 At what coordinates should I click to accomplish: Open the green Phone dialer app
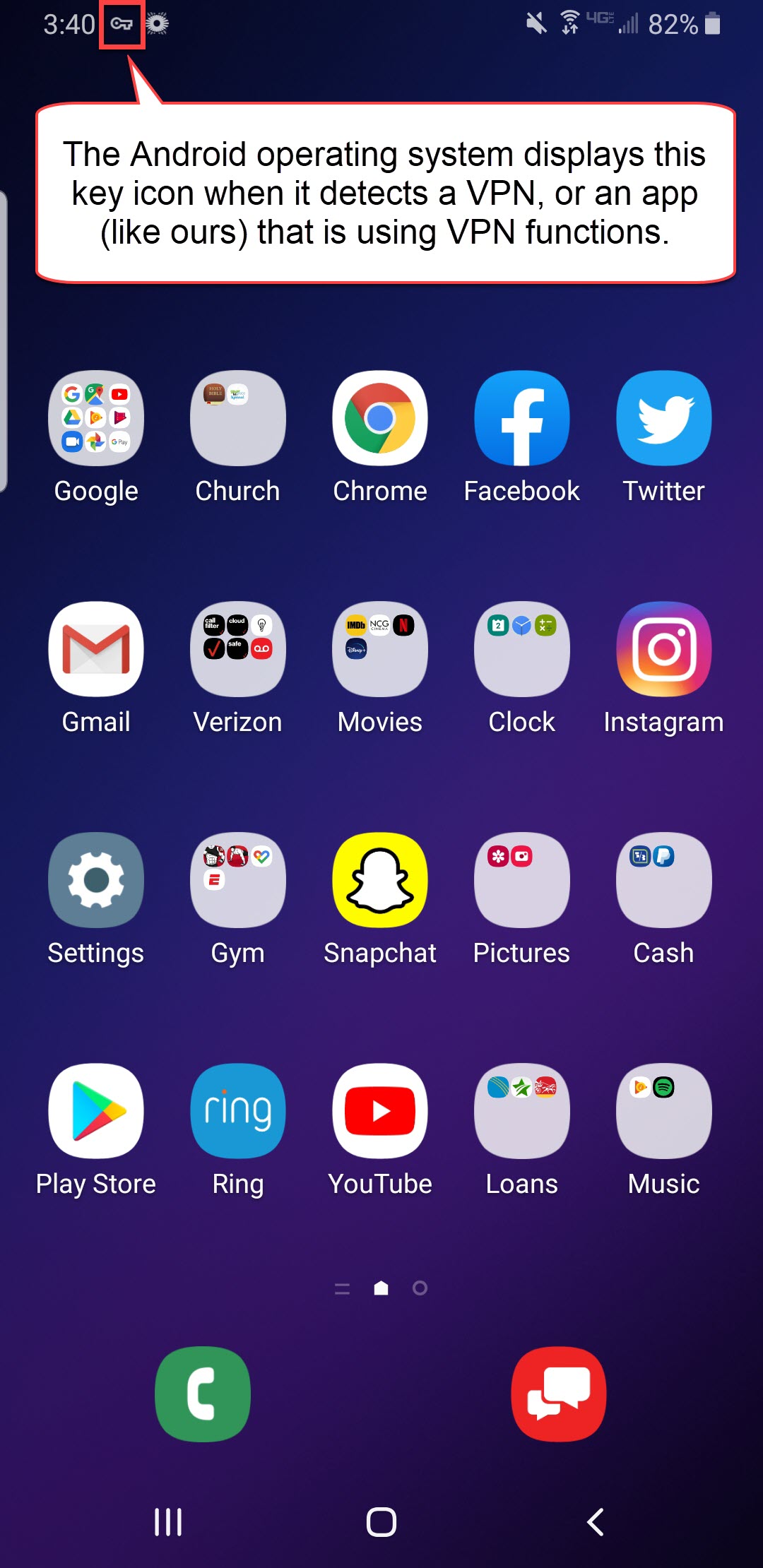203,1394
